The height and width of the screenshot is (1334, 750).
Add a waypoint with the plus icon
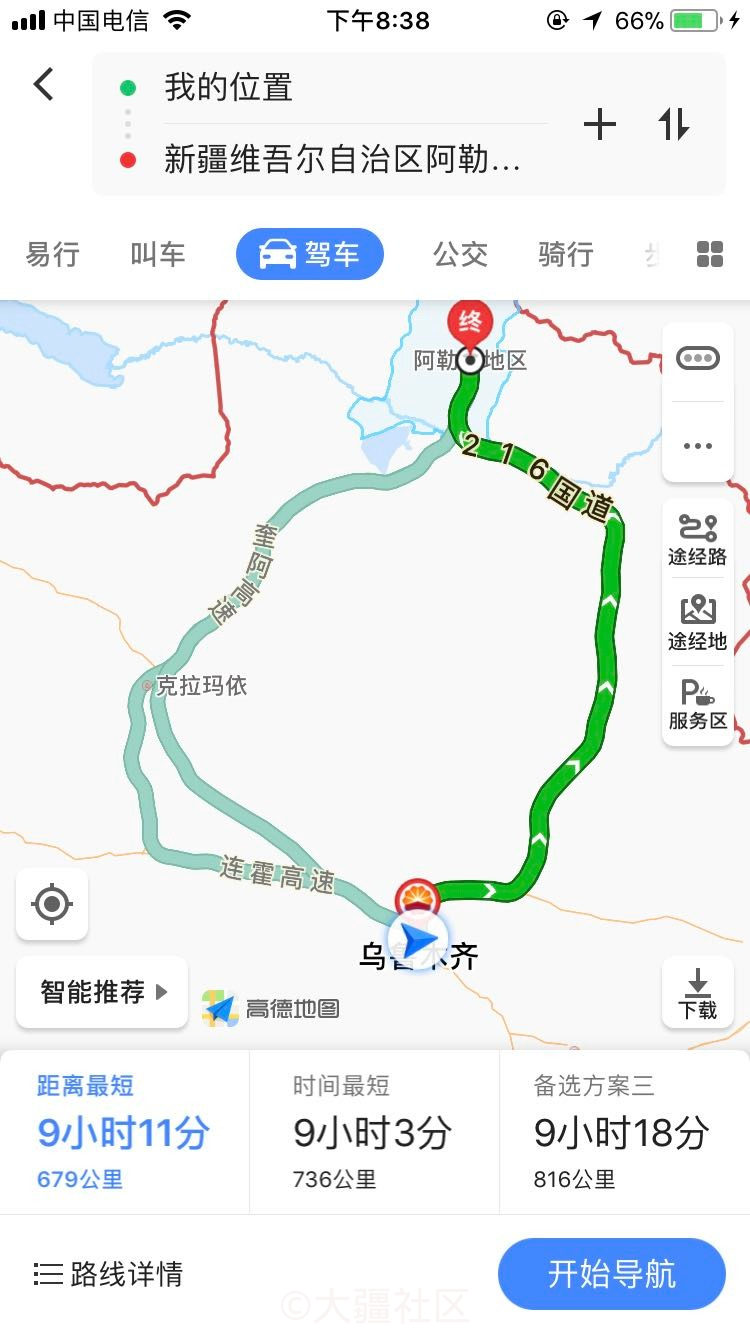[x=599, y=125]
